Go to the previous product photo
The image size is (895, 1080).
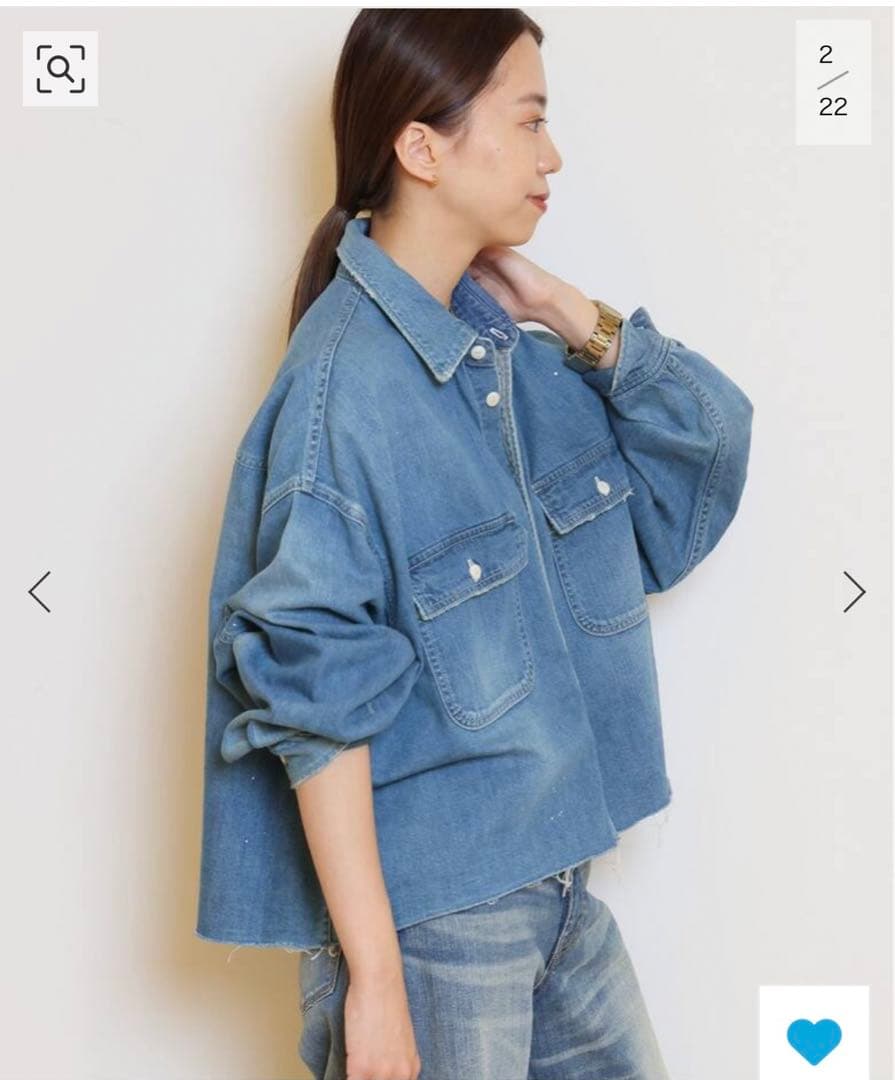click(x=40, y=592)
